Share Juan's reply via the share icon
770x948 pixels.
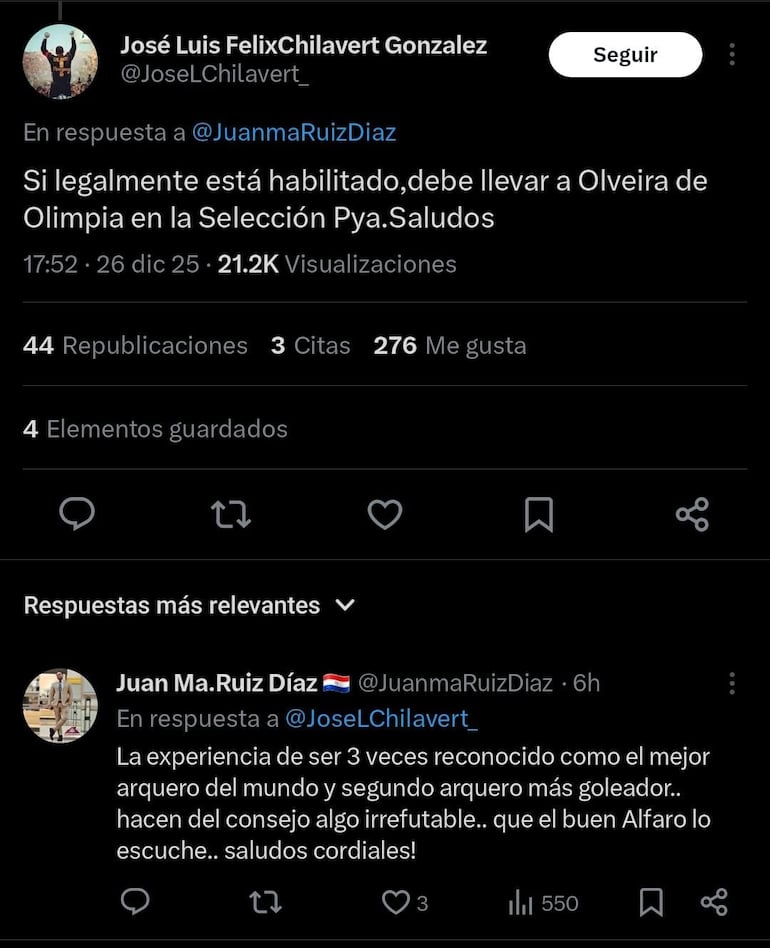point(714,902)
